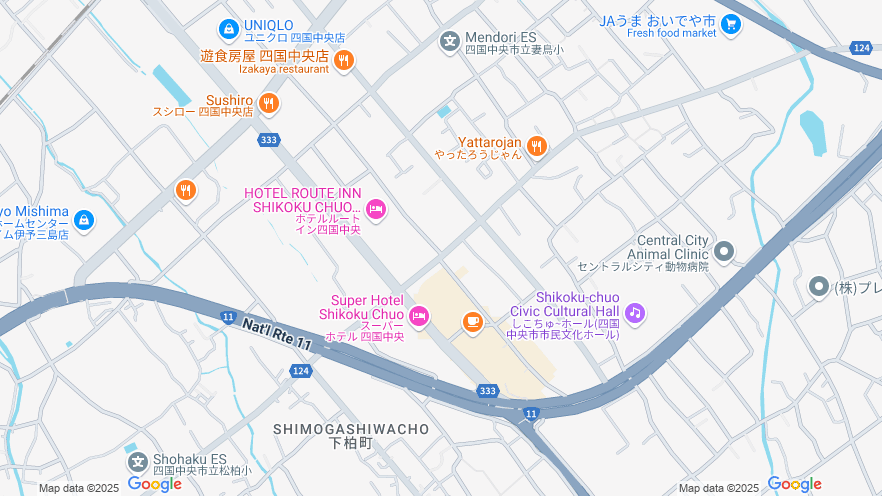Viewport: 882px width, 496px height.
Task: Tap the unlabeled restaurant marker below Sushiro
Action: 185,190
